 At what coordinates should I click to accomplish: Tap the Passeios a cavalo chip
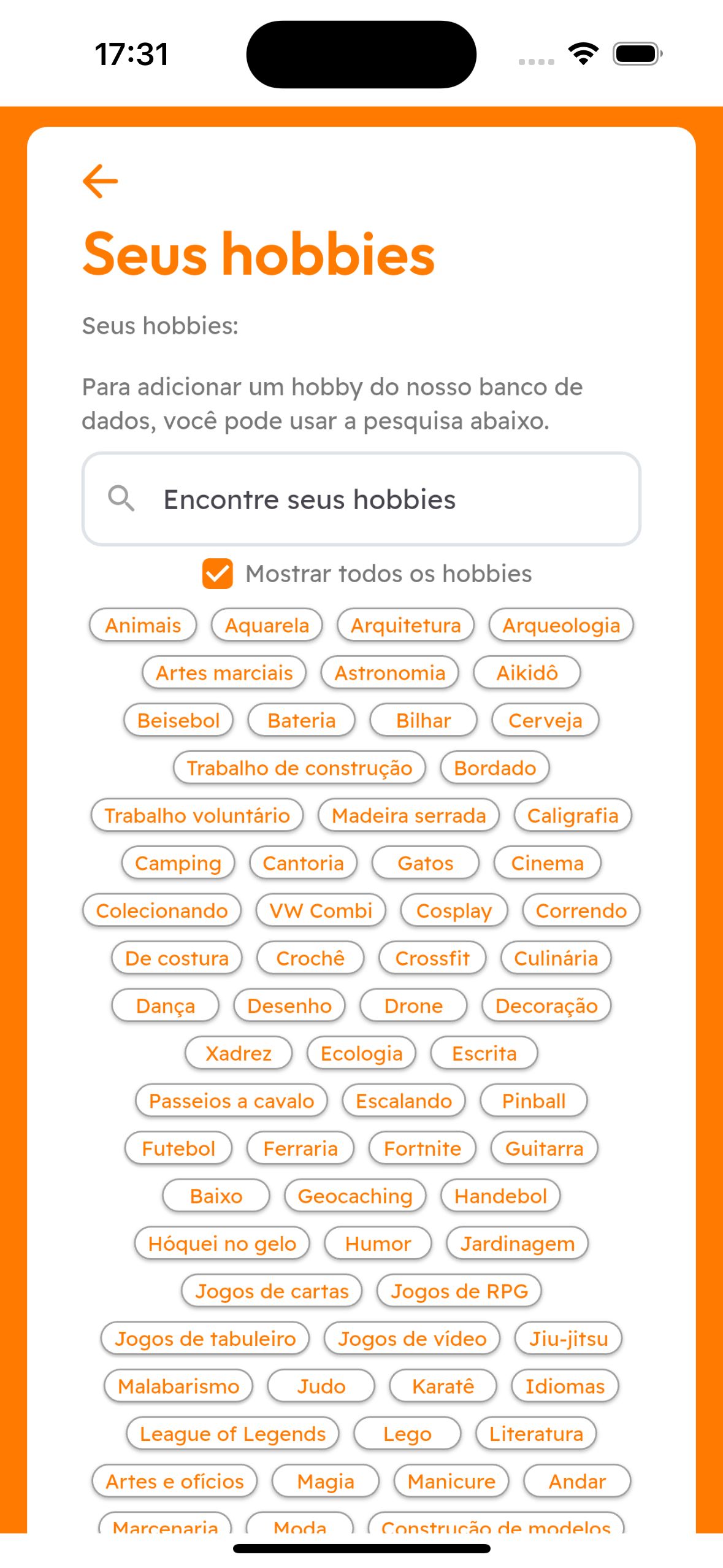pos(231,1101)
